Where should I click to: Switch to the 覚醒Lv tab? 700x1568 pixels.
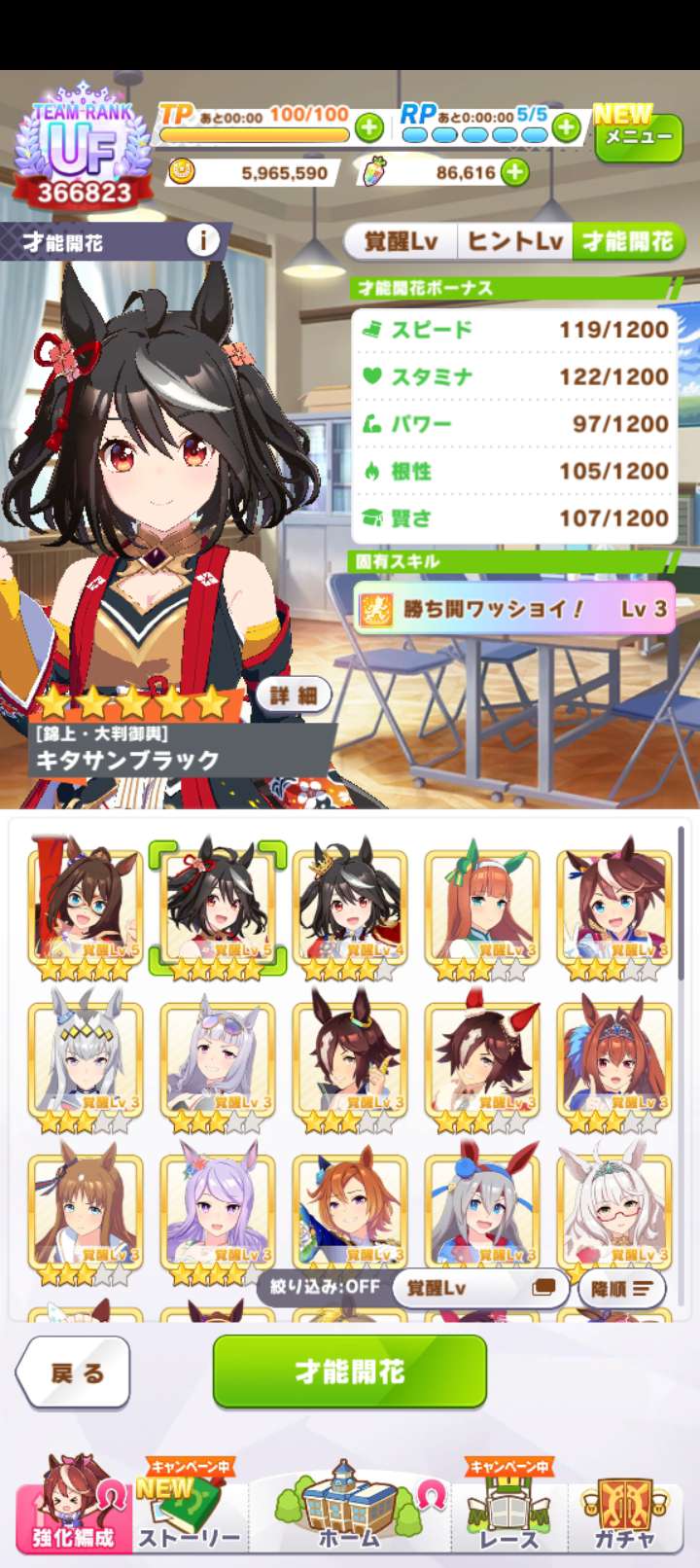(x=401, y=241)
